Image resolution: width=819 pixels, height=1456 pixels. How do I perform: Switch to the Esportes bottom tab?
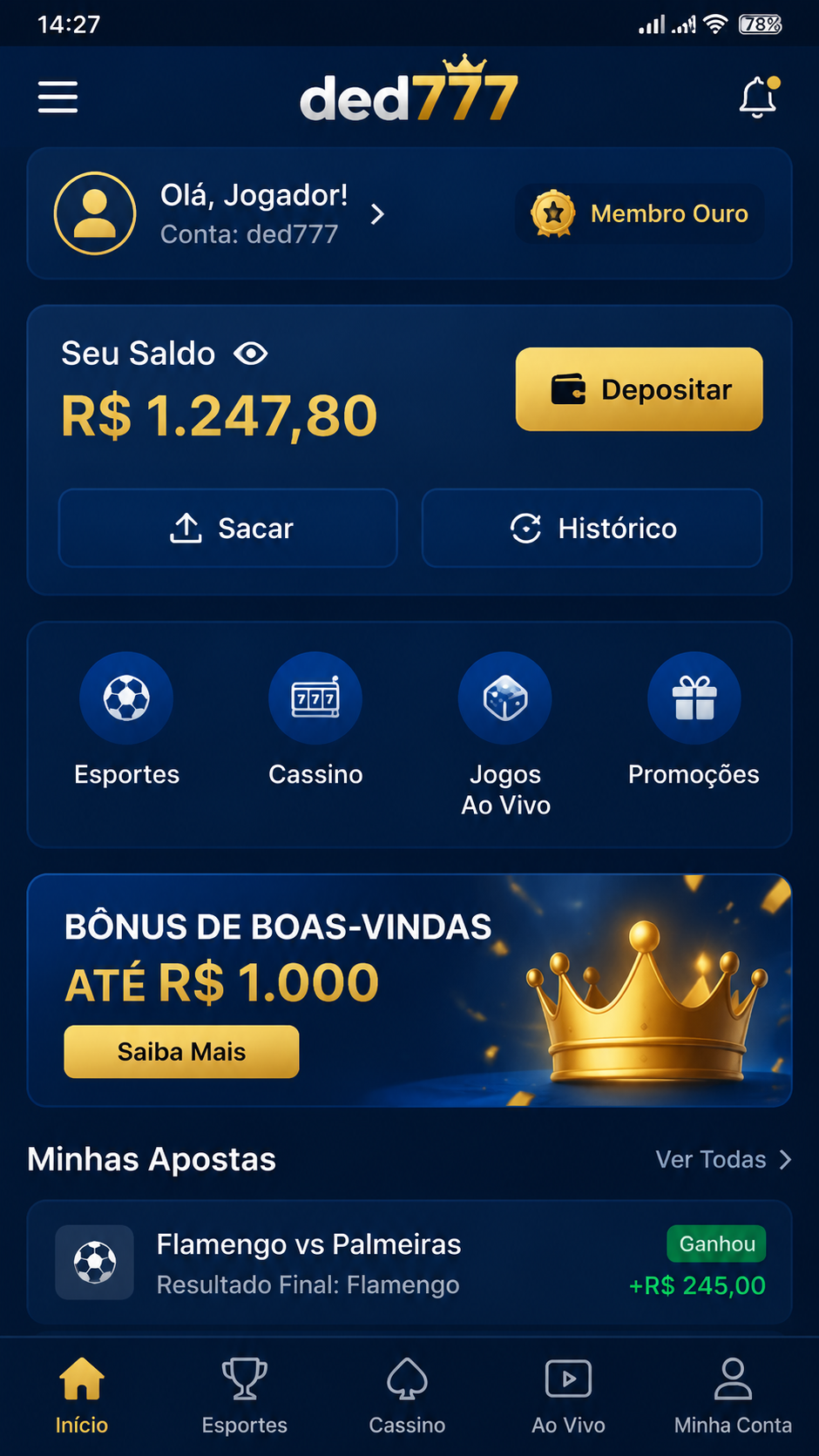pyautogui.click(x=245, y=1396)
